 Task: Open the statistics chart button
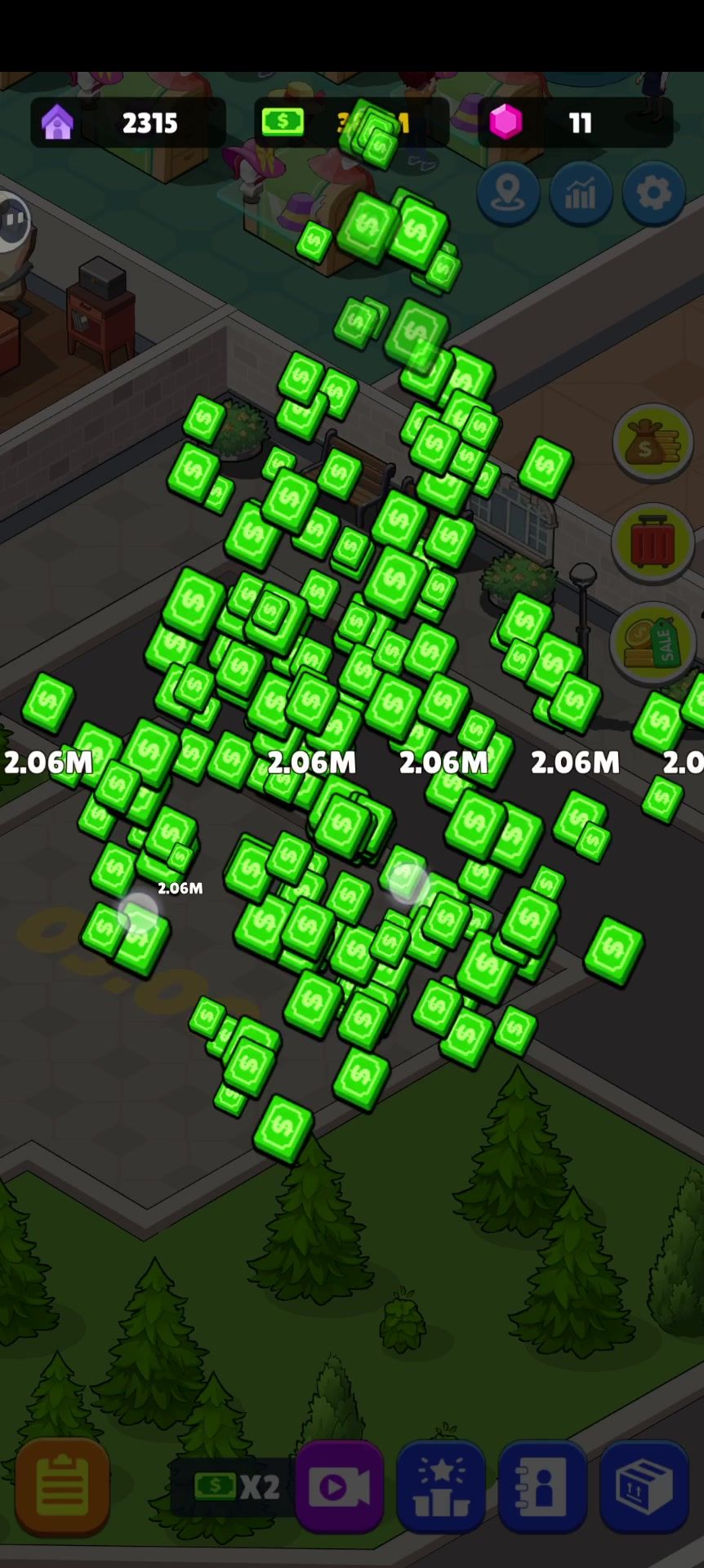581,194
